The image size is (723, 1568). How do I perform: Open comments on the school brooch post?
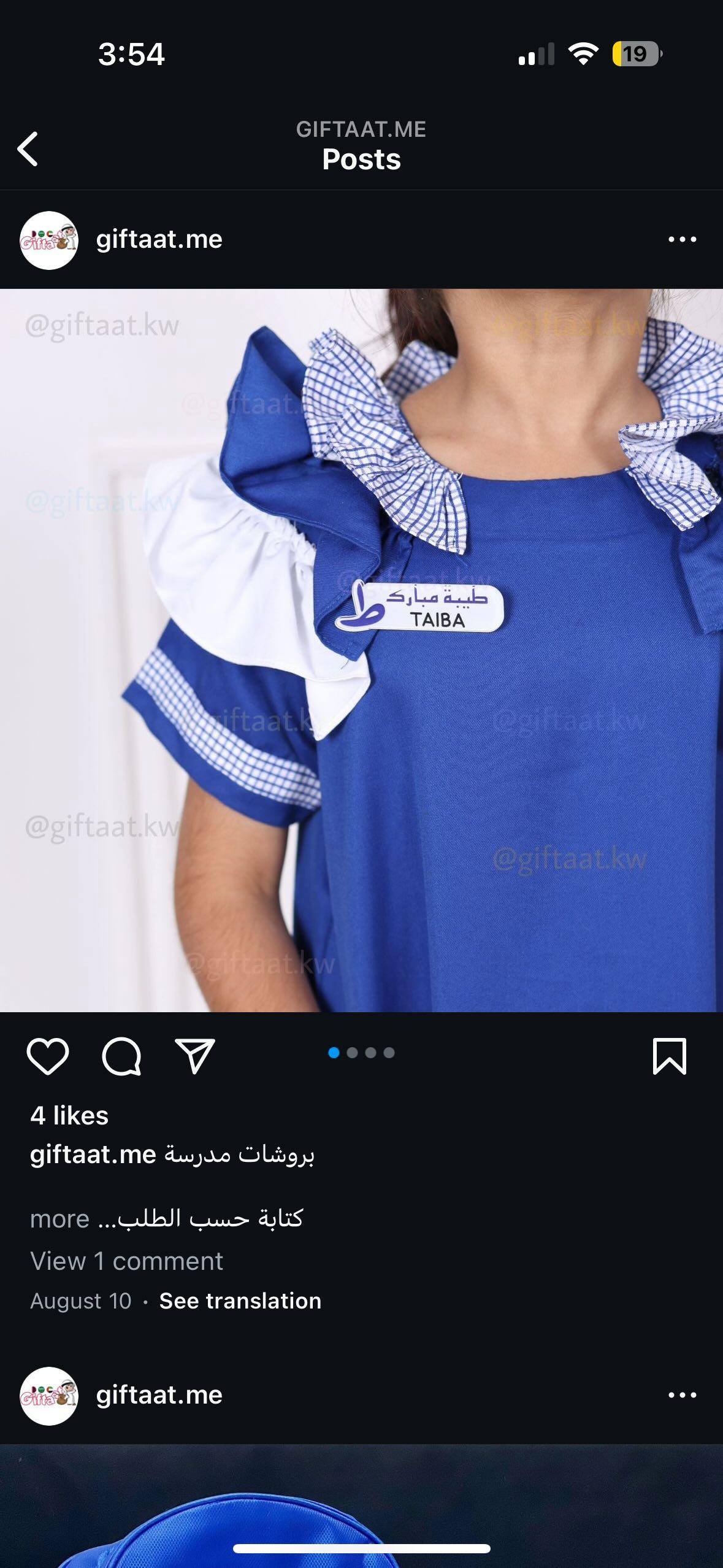click(x=121, y=1056)
